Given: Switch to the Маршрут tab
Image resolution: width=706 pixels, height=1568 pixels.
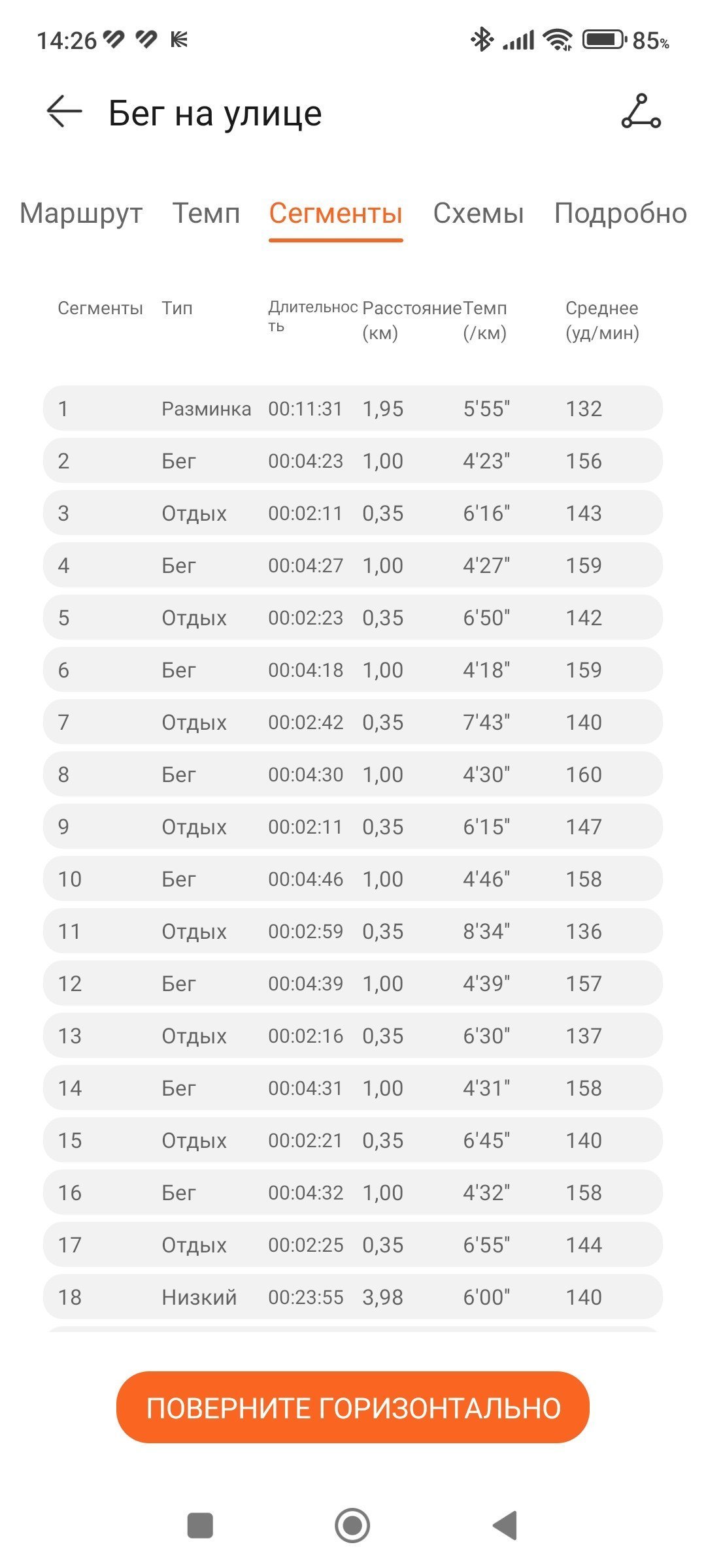Looking at the screenshot, I should pyautogui.click(x=81, y=214).
